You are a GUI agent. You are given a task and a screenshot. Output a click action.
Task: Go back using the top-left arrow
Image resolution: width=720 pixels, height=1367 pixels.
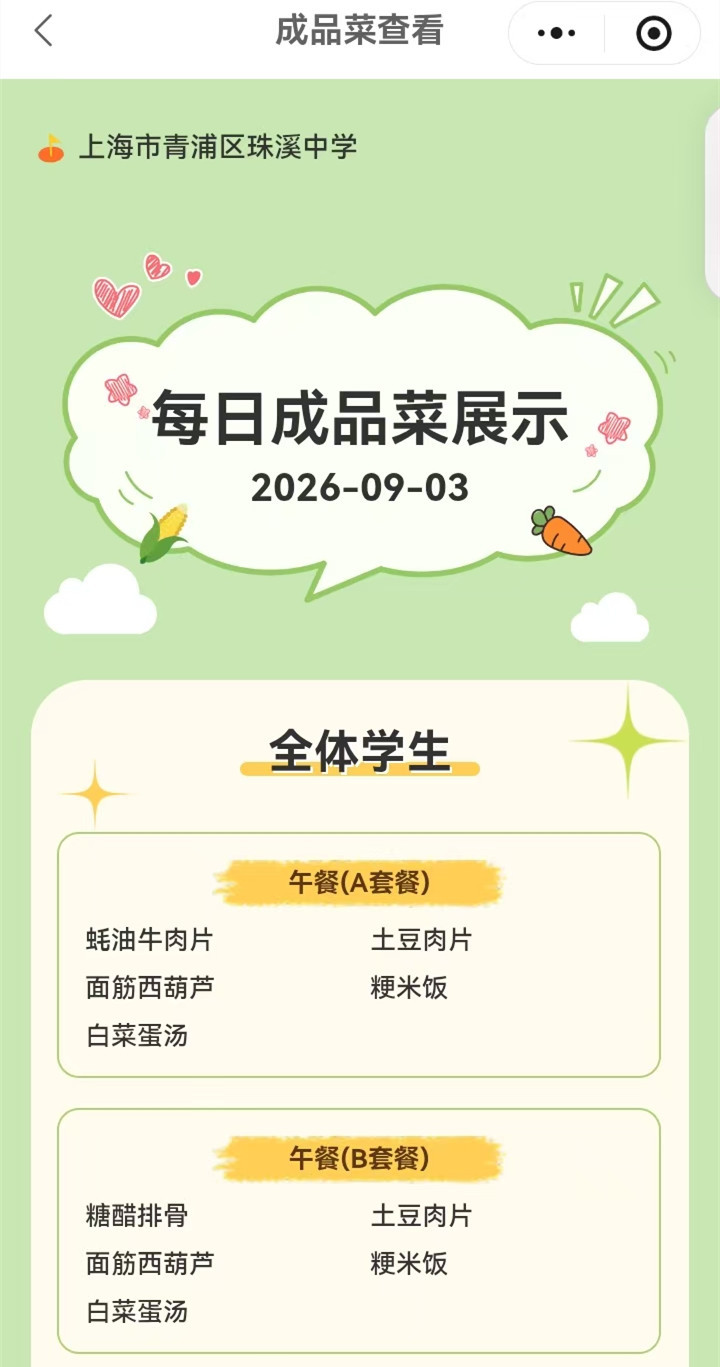[x=43, y=31]
